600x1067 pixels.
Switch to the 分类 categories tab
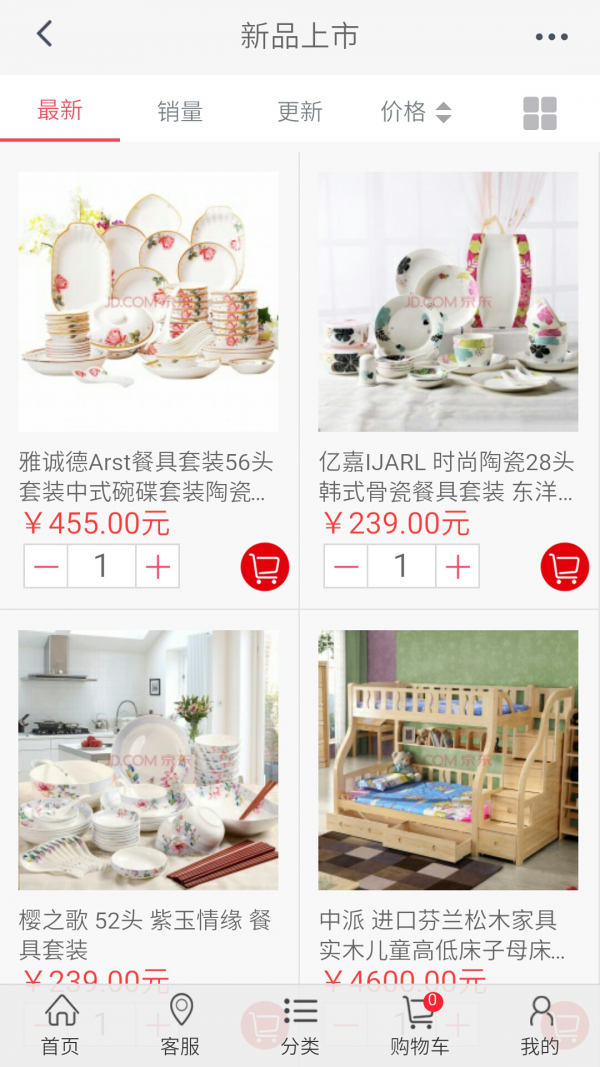pyautogui.click(x=300, y=1025)
